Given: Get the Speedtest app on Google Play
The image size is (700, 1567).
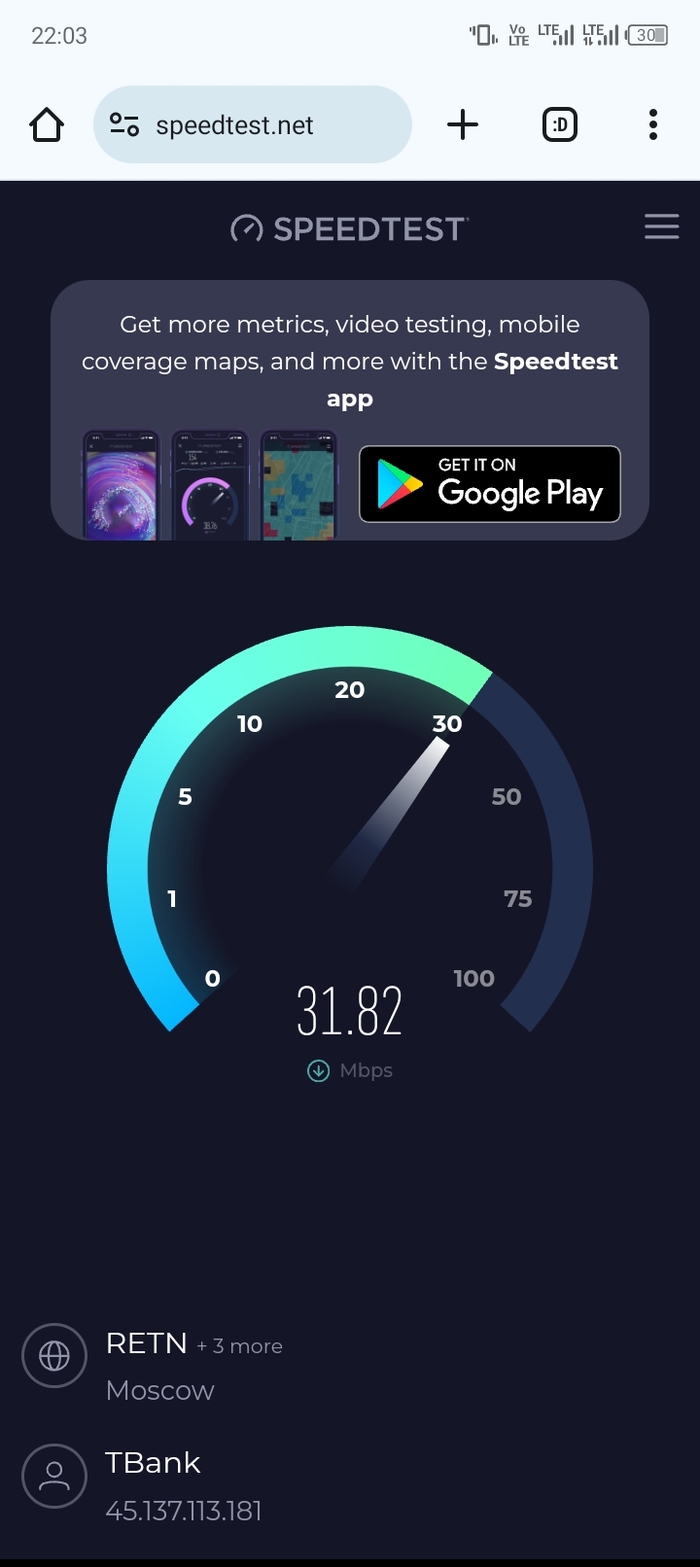Looking at the screenshot, I should tap(490, 484).
